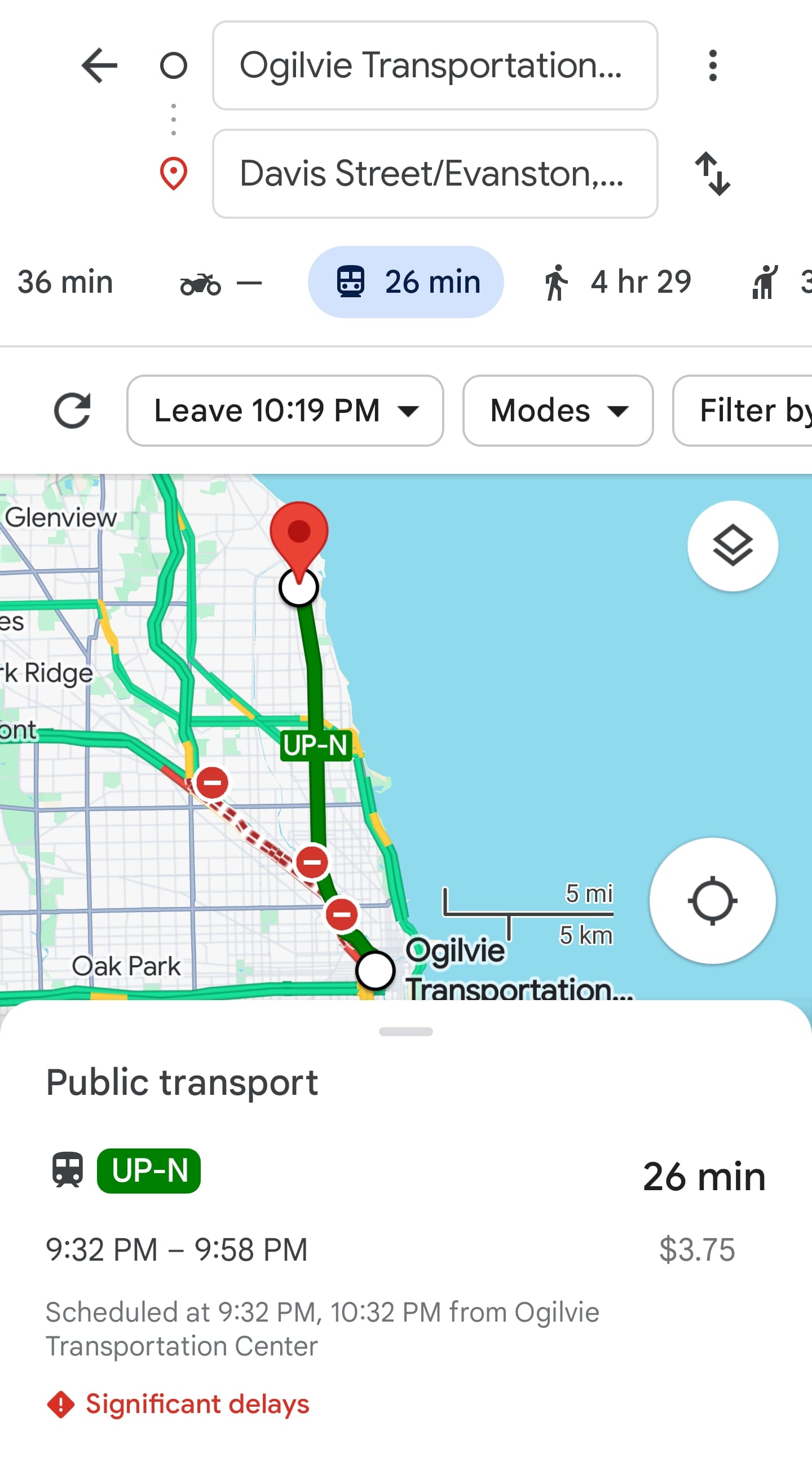
Task: Swap start and destination locations
Action: pyautogui.click(x=713, y=174)
